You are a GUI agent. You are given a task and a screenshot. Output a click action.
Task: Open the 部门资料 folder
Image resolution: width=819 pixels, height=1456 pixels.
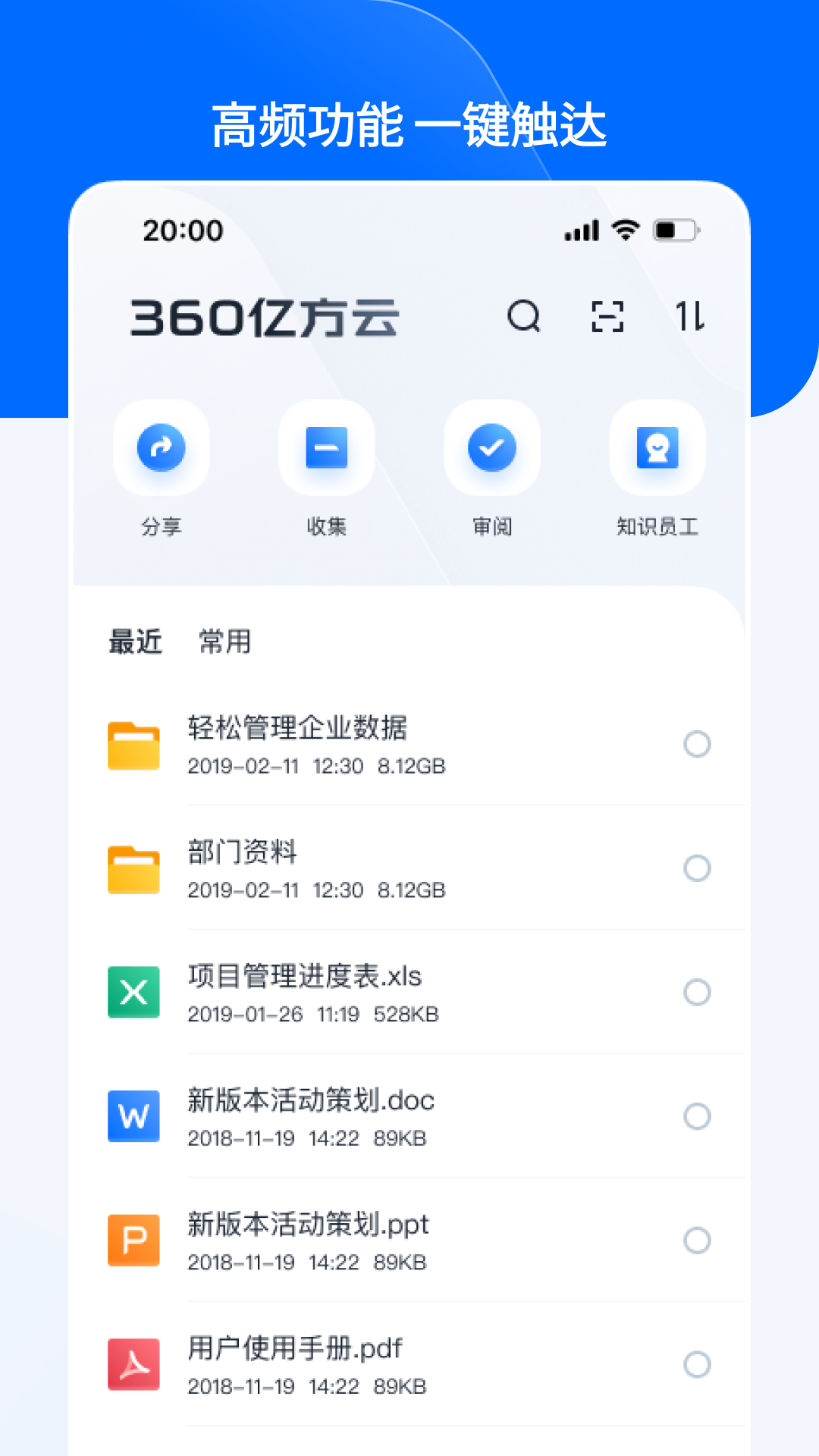pos(243,852)
